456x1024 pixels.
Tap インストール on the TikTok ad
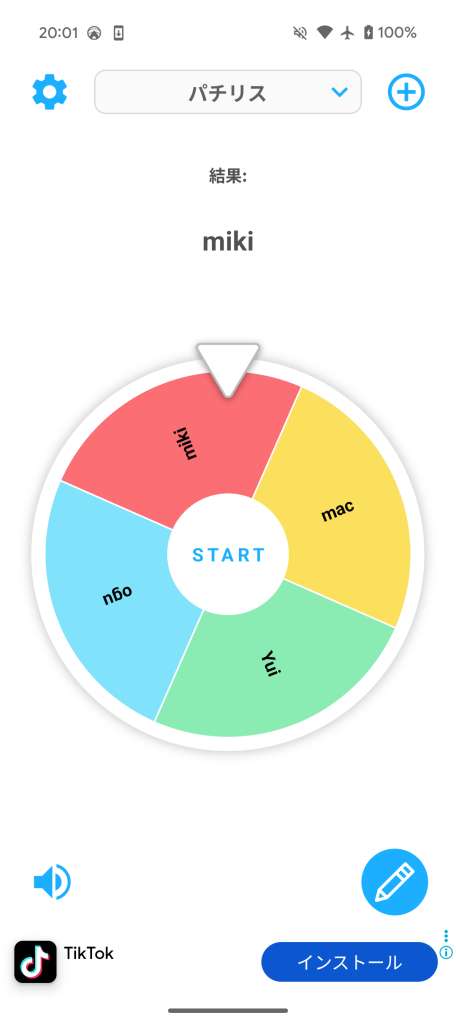pyautogui.click(x=349, y=962)
